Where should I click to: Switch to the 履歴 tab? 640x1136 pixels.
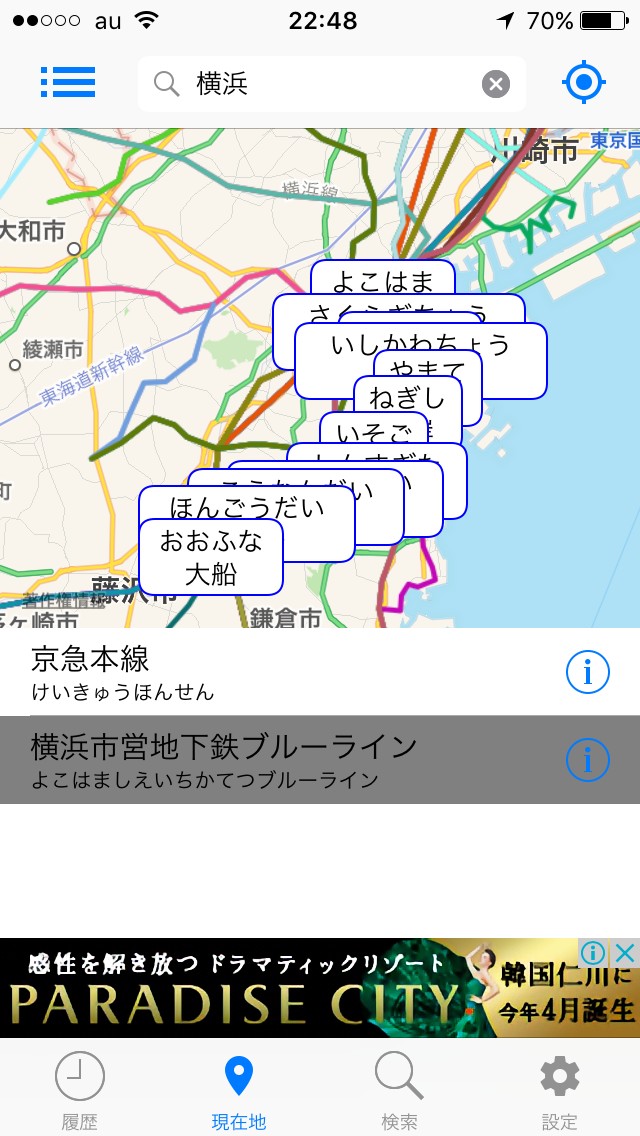[80, 1088]
